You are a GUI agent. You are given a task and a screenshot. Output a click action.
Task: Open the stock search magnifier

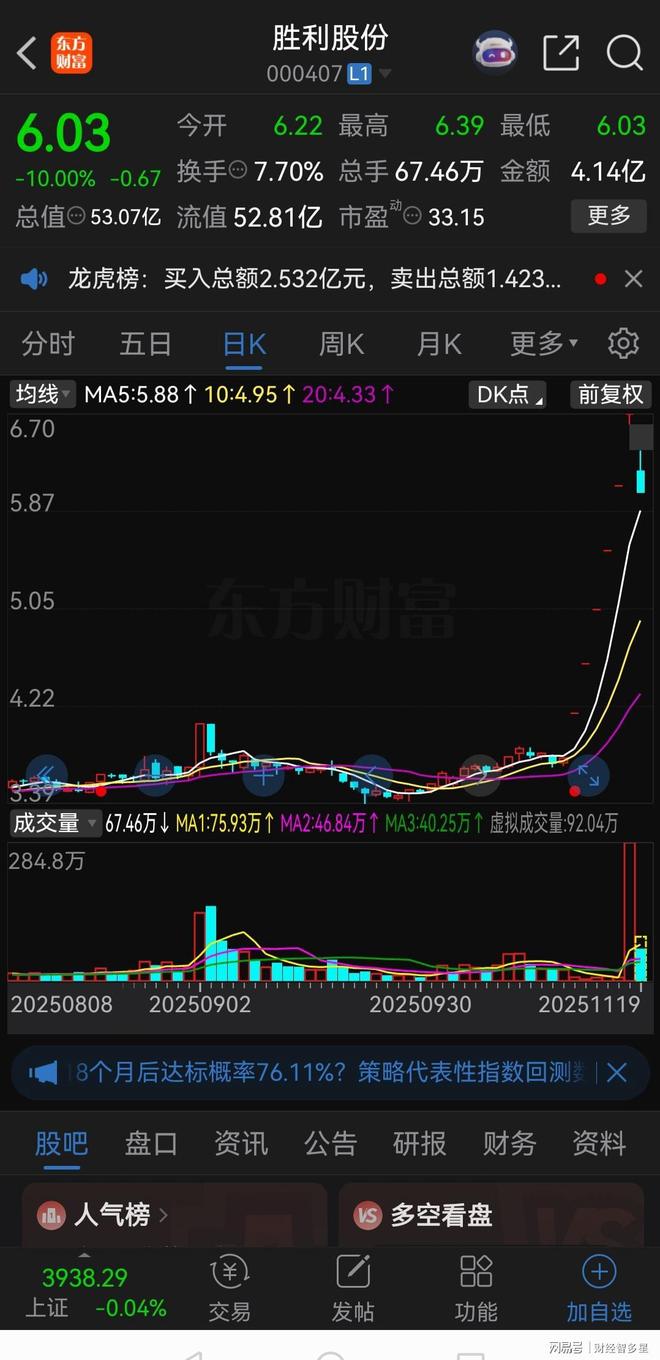point(624,53)
